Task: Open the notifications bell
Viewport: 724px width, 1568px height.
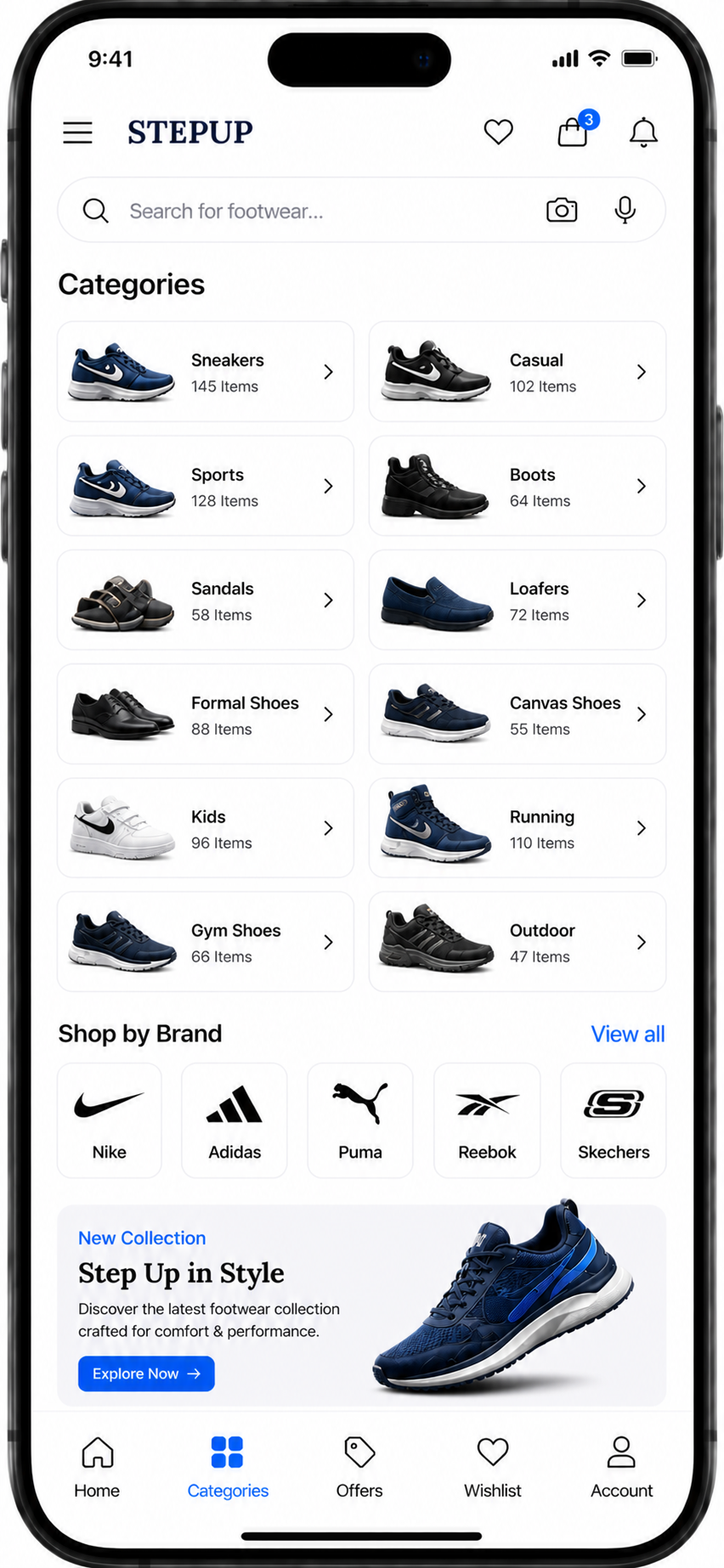Action: 643,133
